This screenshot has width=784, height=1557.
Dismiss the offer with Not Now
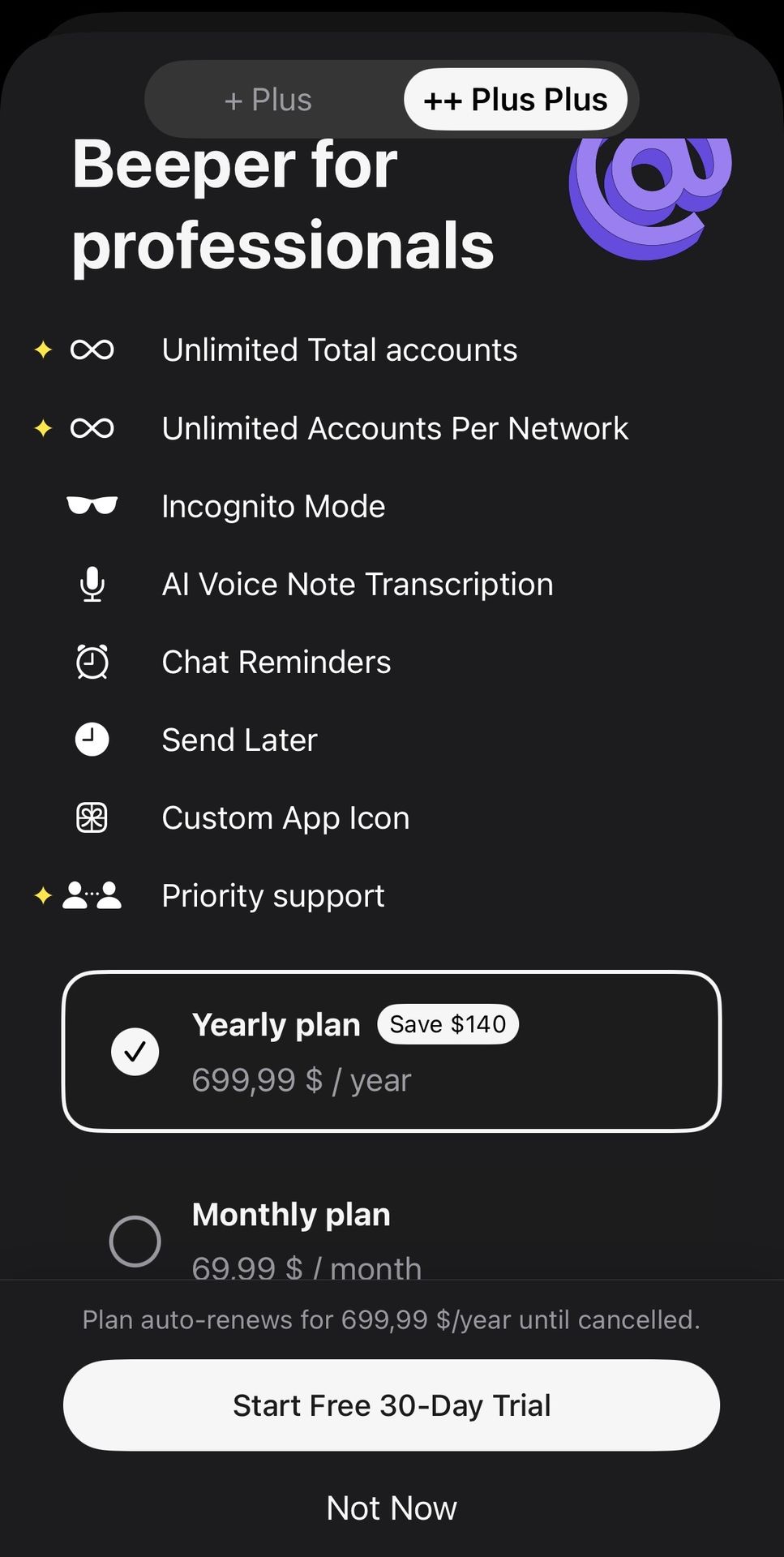point(391,1508)
